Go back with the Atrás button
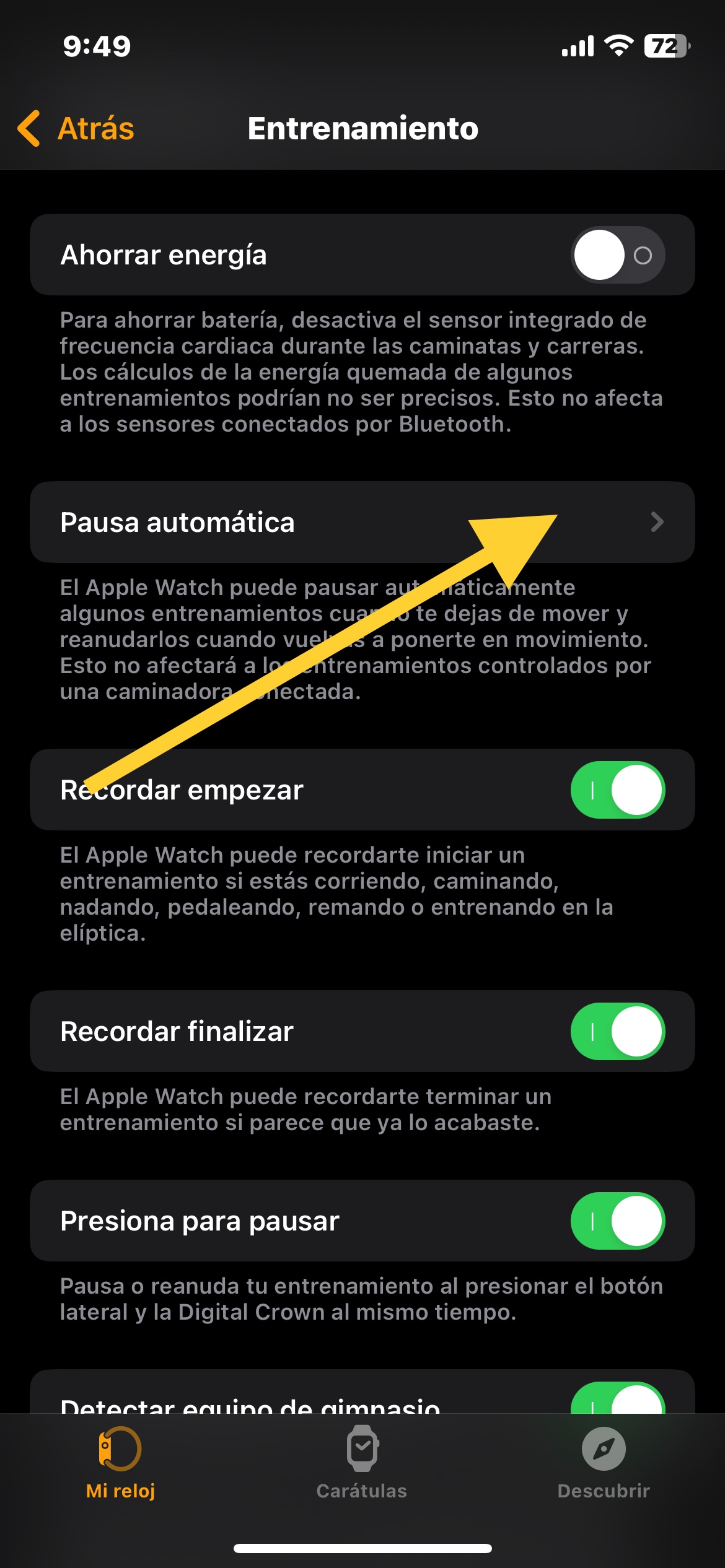Image resolution: width=725 pixels, height=1568 pixels. [77, 129]
